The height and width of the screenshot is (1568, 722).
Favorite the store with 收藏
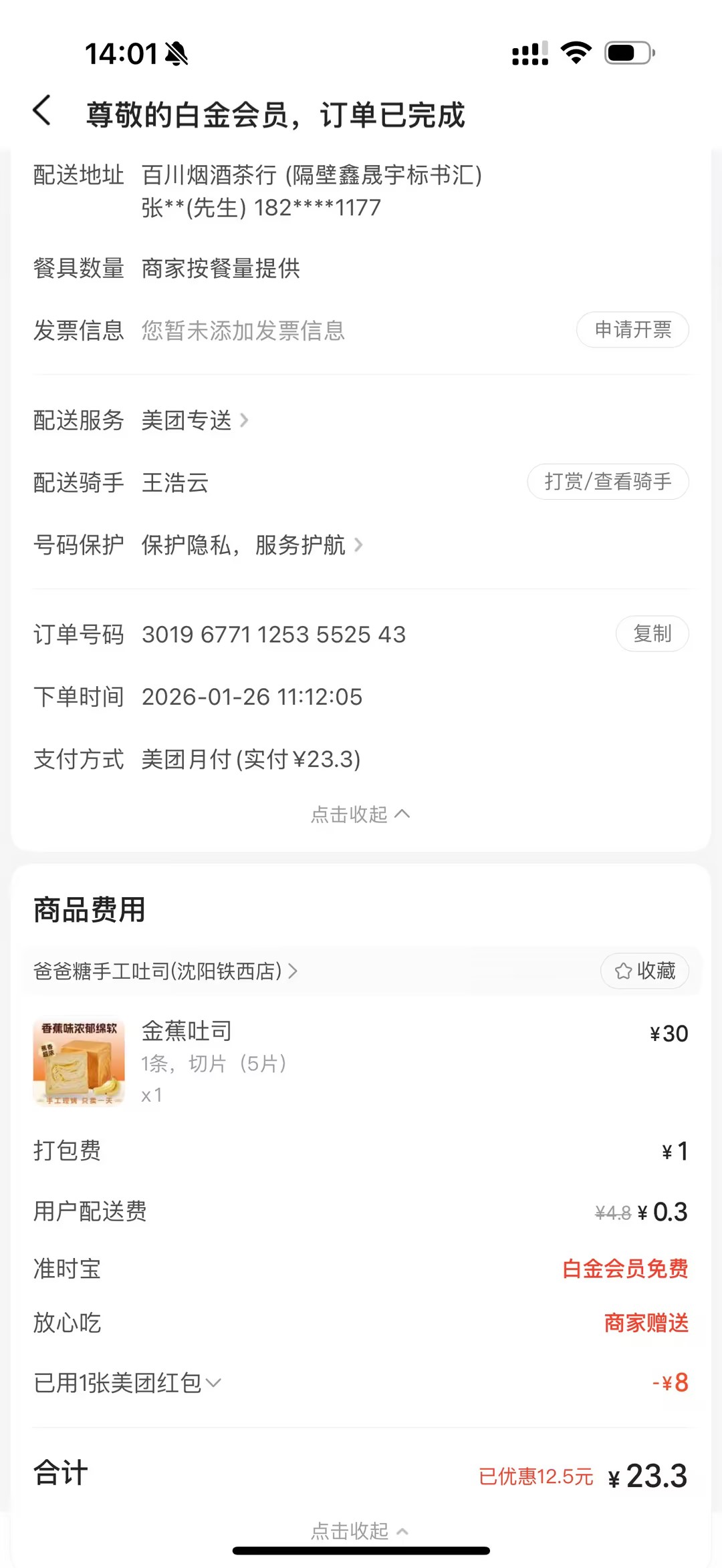point(645,971)
